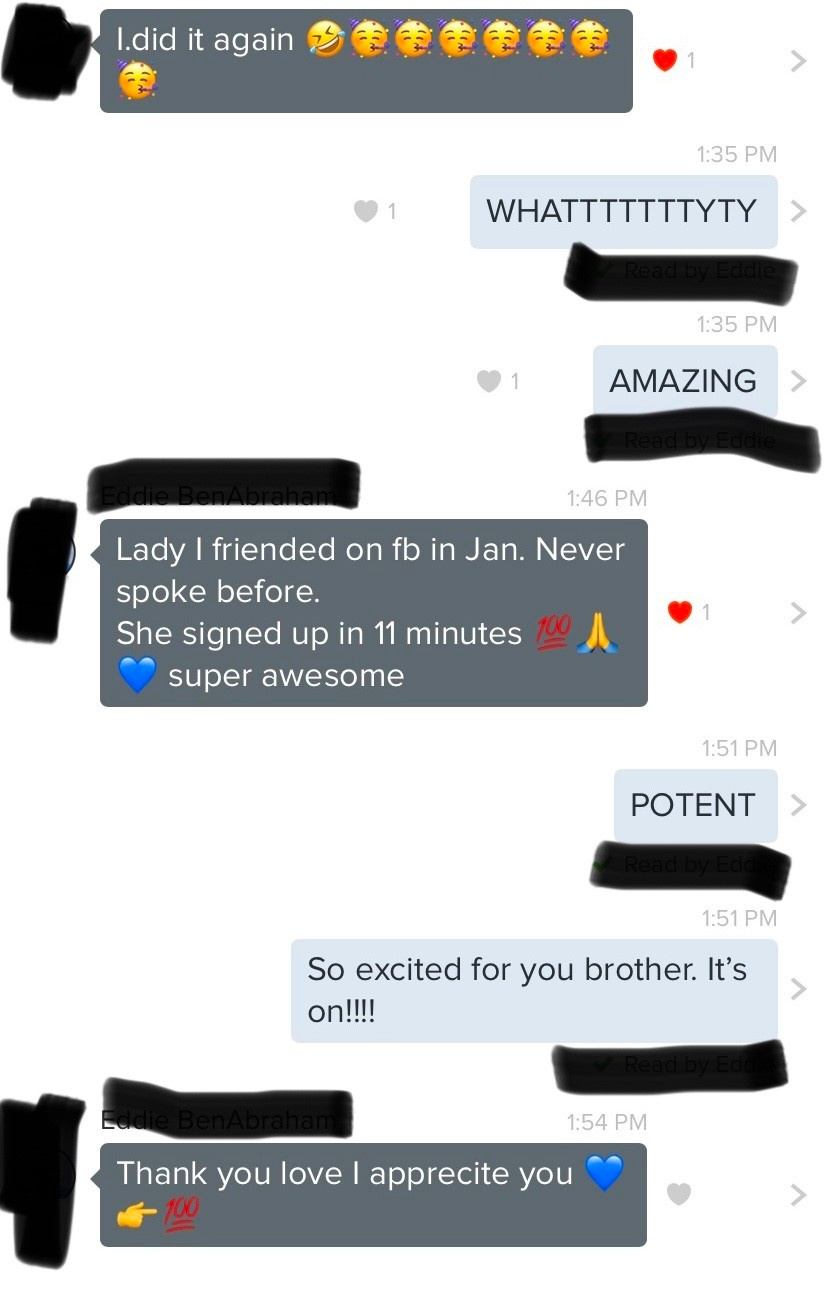Remove heart from "Lady I friended" message
The image size is (828, 1310).
(x=680, y=612)
